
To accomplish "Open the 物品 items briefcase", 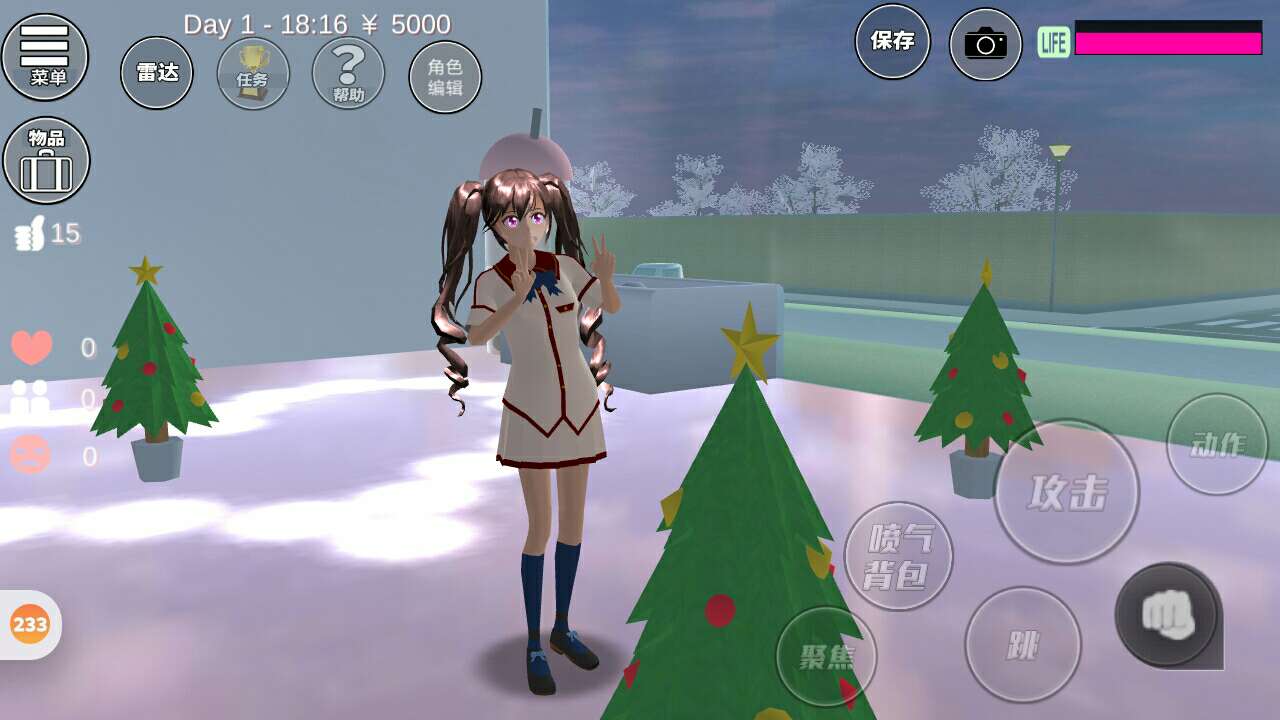I will 46,160.
